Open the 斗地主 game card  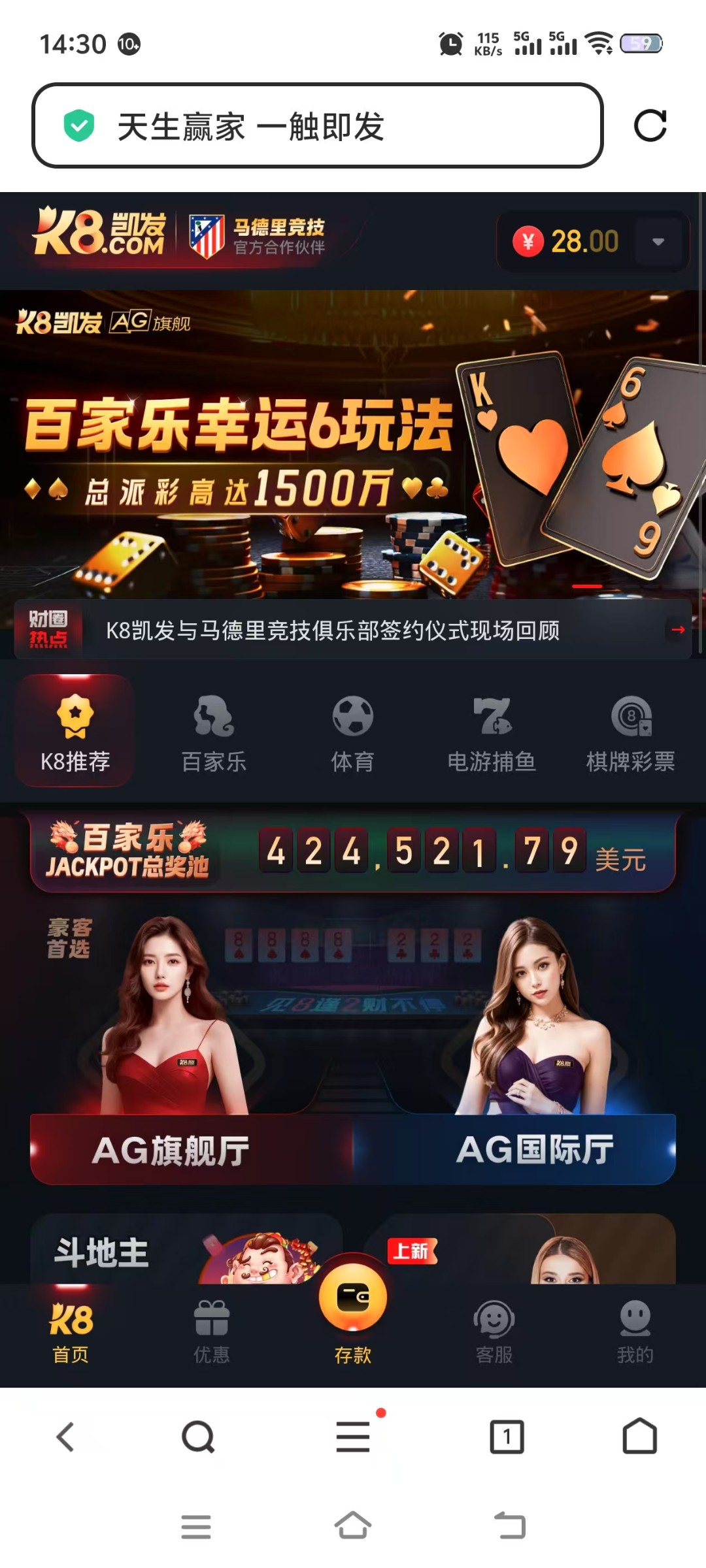(186, 1249)
